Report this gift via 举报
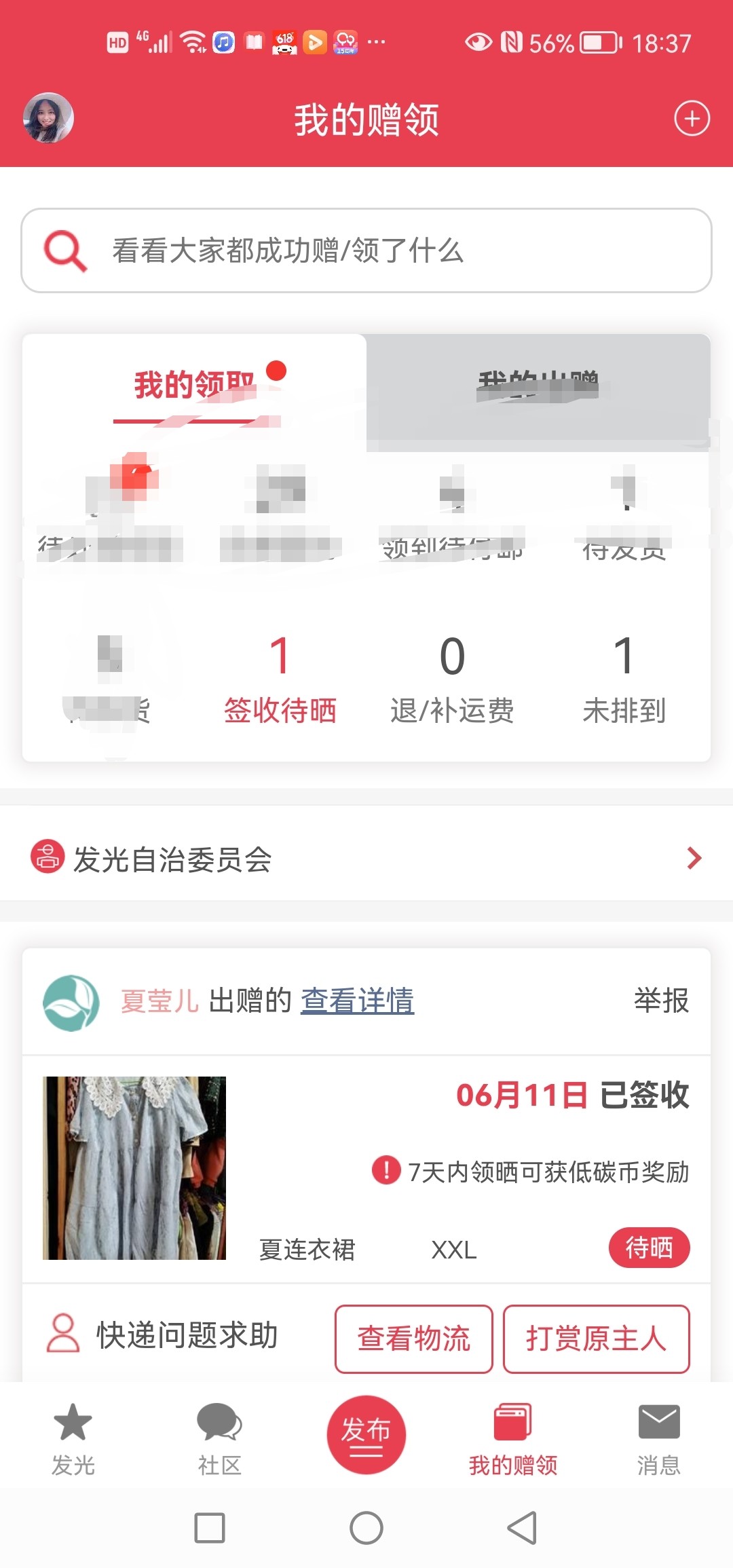The width and height of the screenshot is (733, 1568). [661, 1001]
